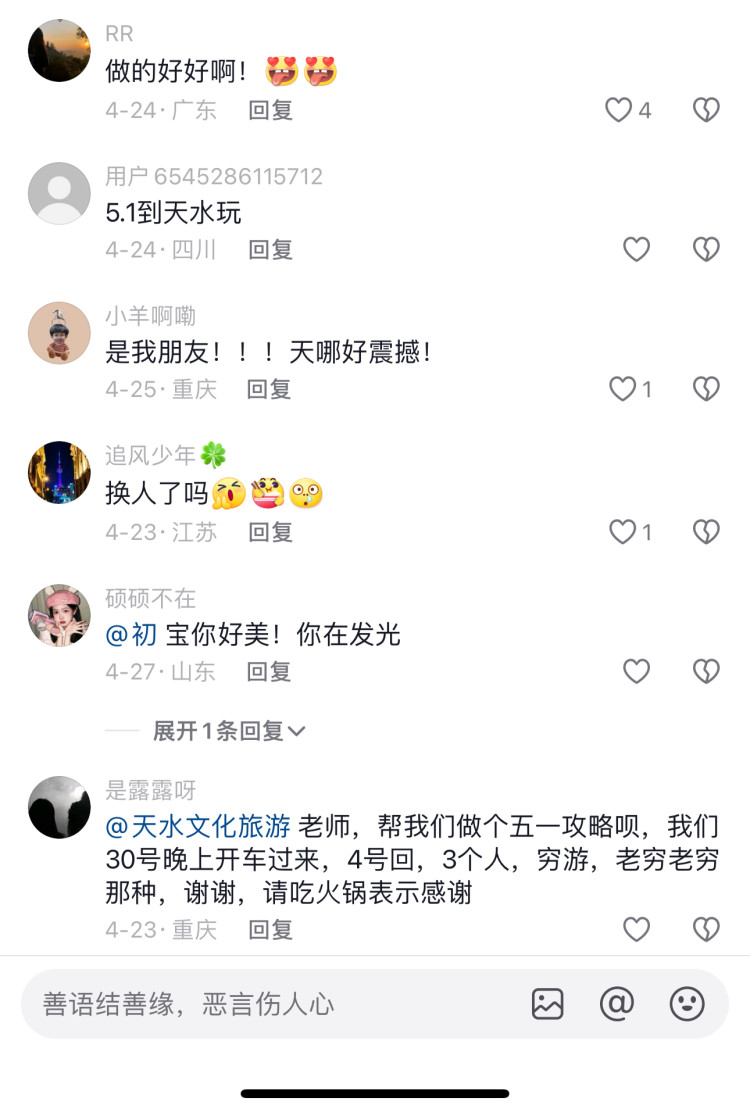750x1112 pixels.
Task: Like 硕硕不在's comment
Action: [x=637, y=671]
